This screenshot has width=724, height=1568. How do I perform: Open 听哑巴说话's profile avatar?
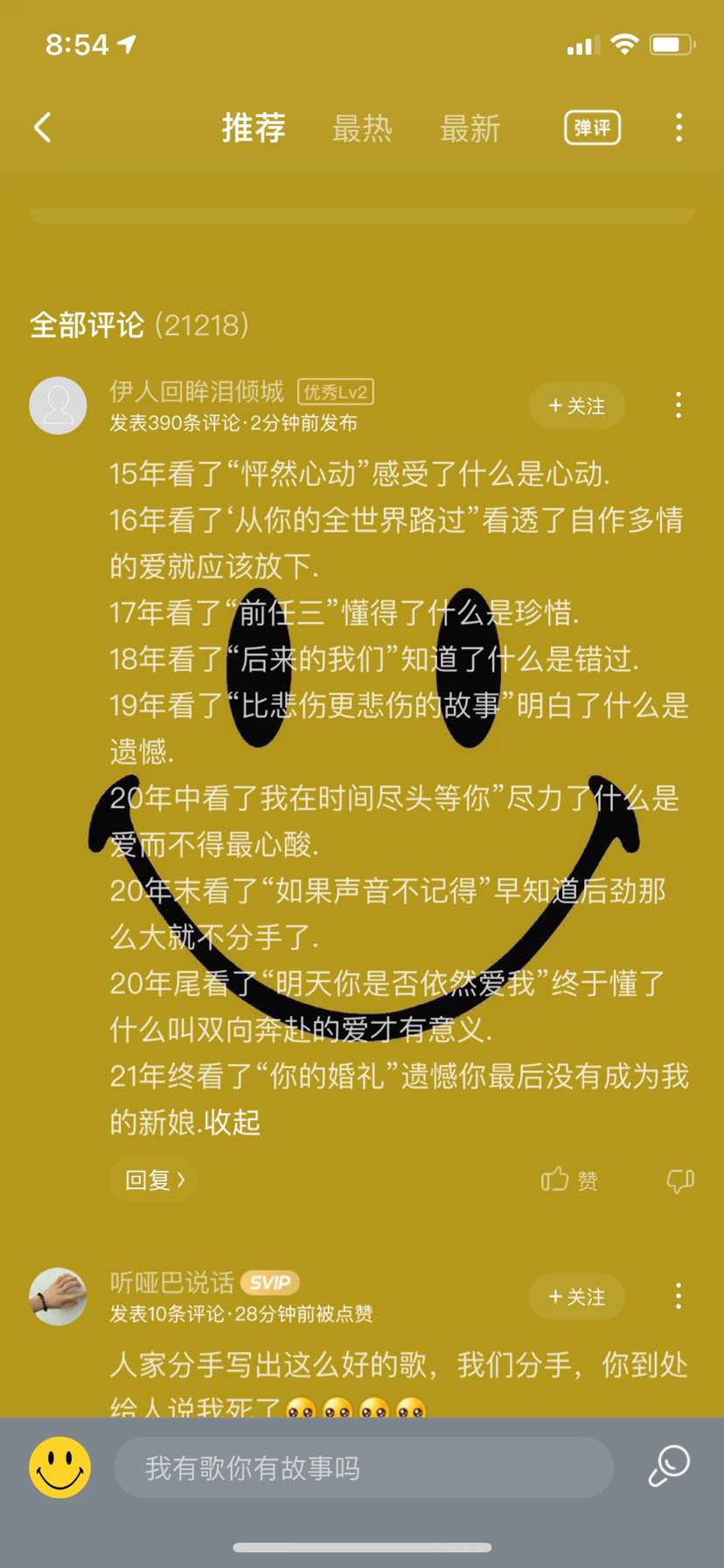[x=58, y=1297]
